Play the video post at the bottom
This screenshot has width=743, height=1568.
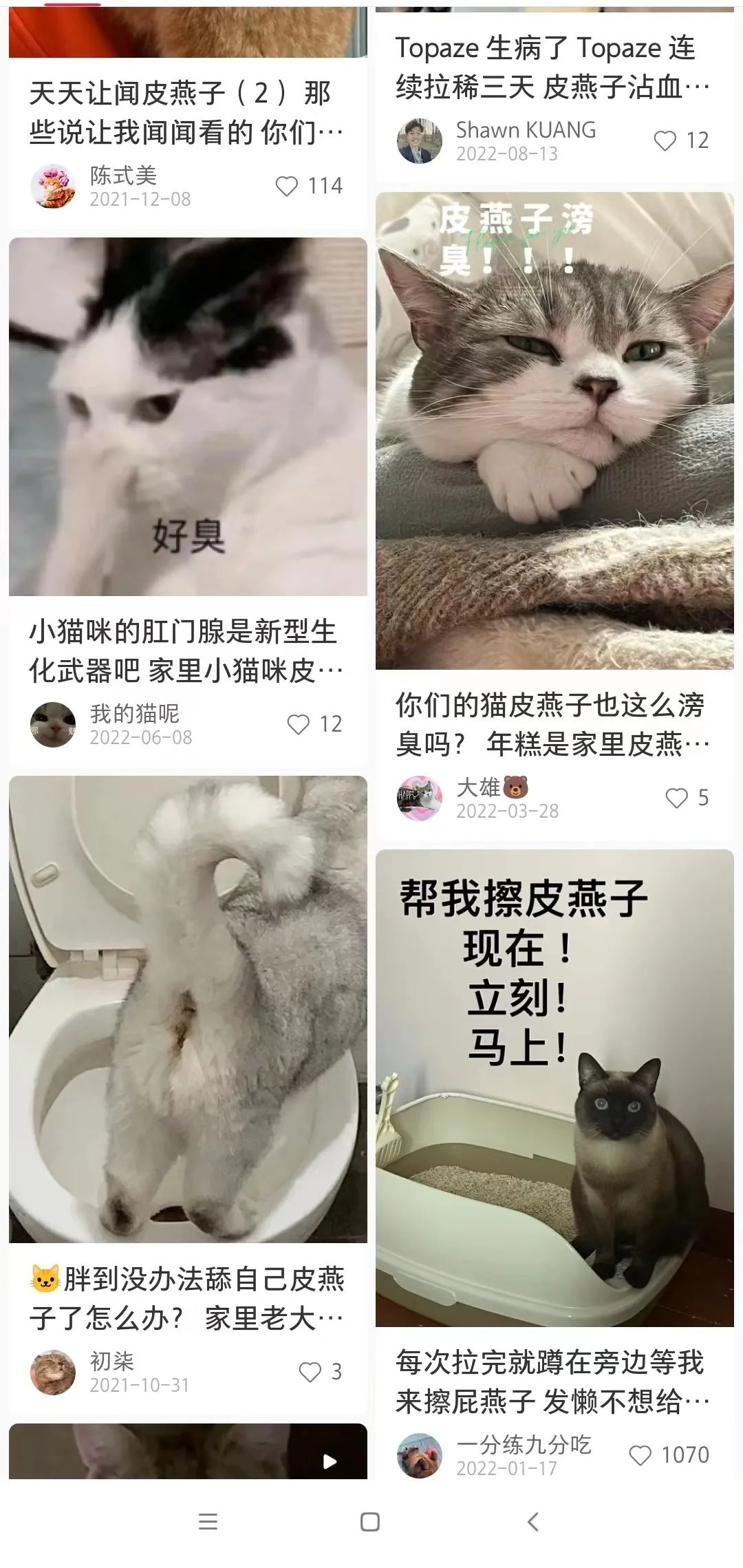tap(330, 1461)
